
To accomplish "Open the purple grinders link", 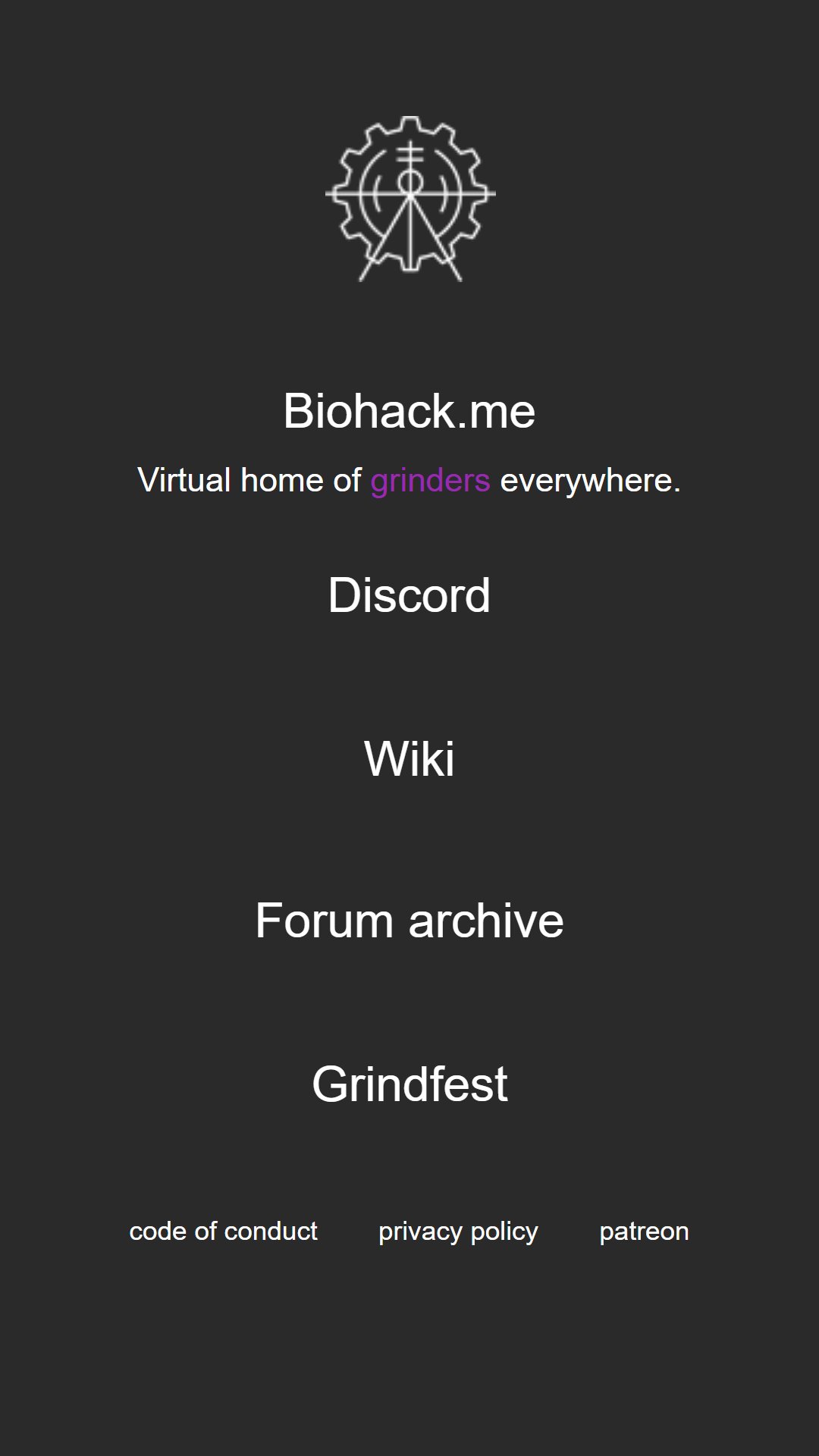I will pyautogui.click(x=430, y=481).
